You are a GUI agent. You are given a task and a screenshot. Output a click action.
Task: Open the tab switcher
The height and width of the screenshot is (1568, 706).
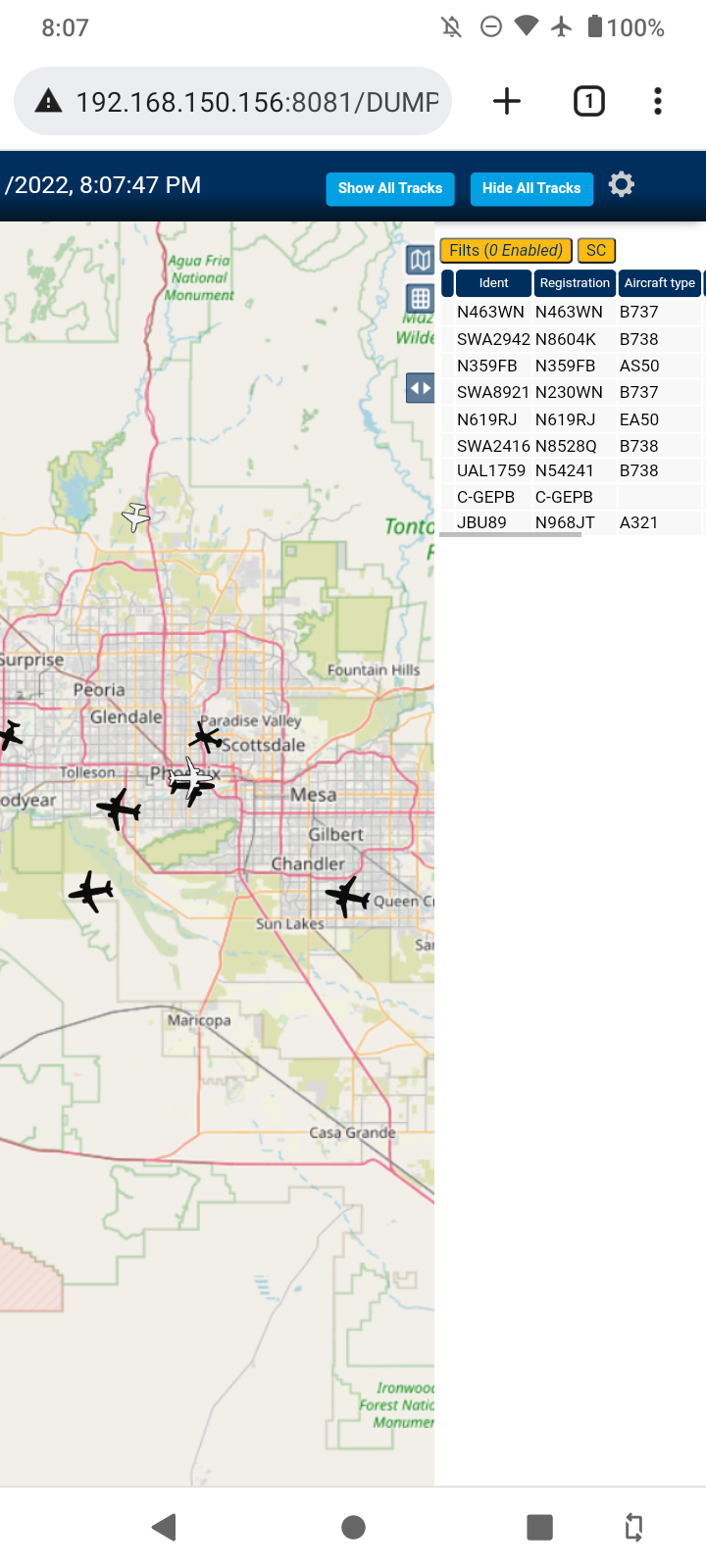tap(589, 101)
